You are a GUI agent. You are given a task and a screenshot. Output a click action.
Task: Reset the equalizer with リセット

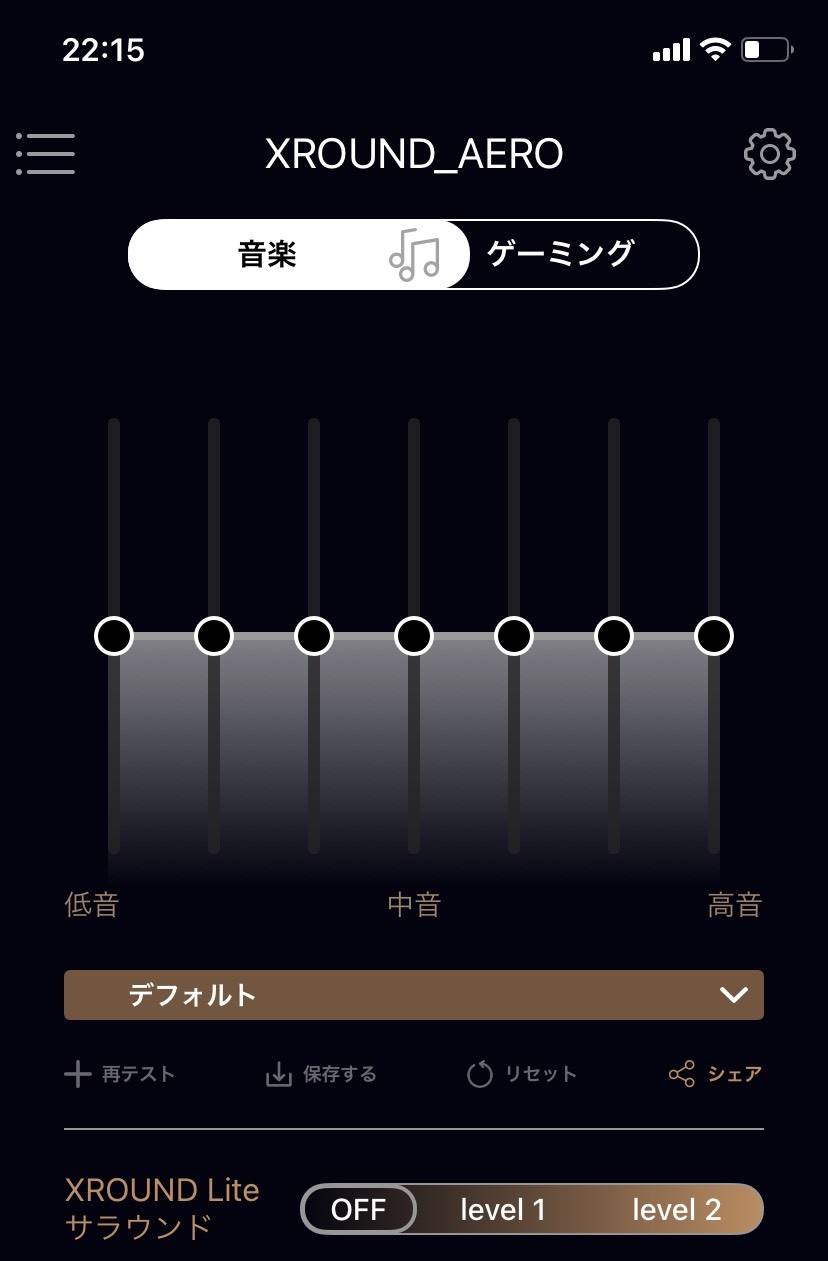(522, 1075)
